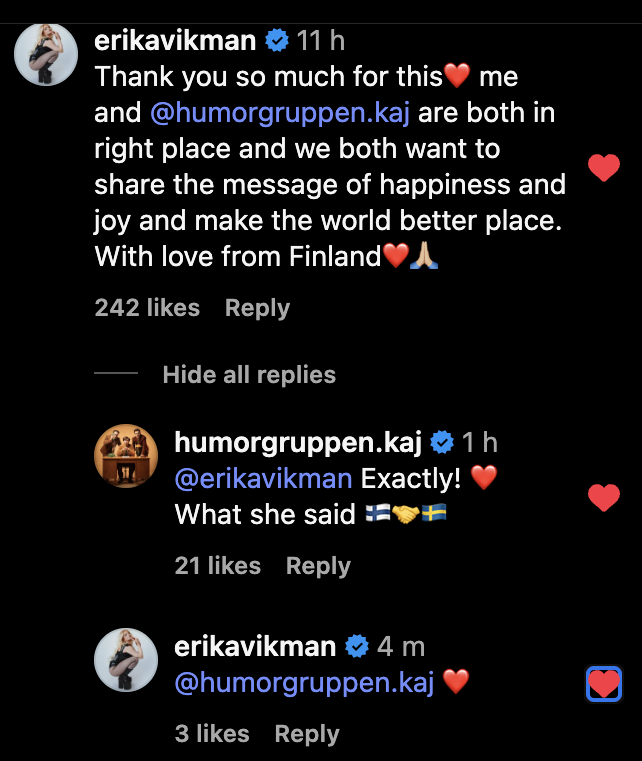Open humorgruppen.kaj username on the reply

click(298, 442)
